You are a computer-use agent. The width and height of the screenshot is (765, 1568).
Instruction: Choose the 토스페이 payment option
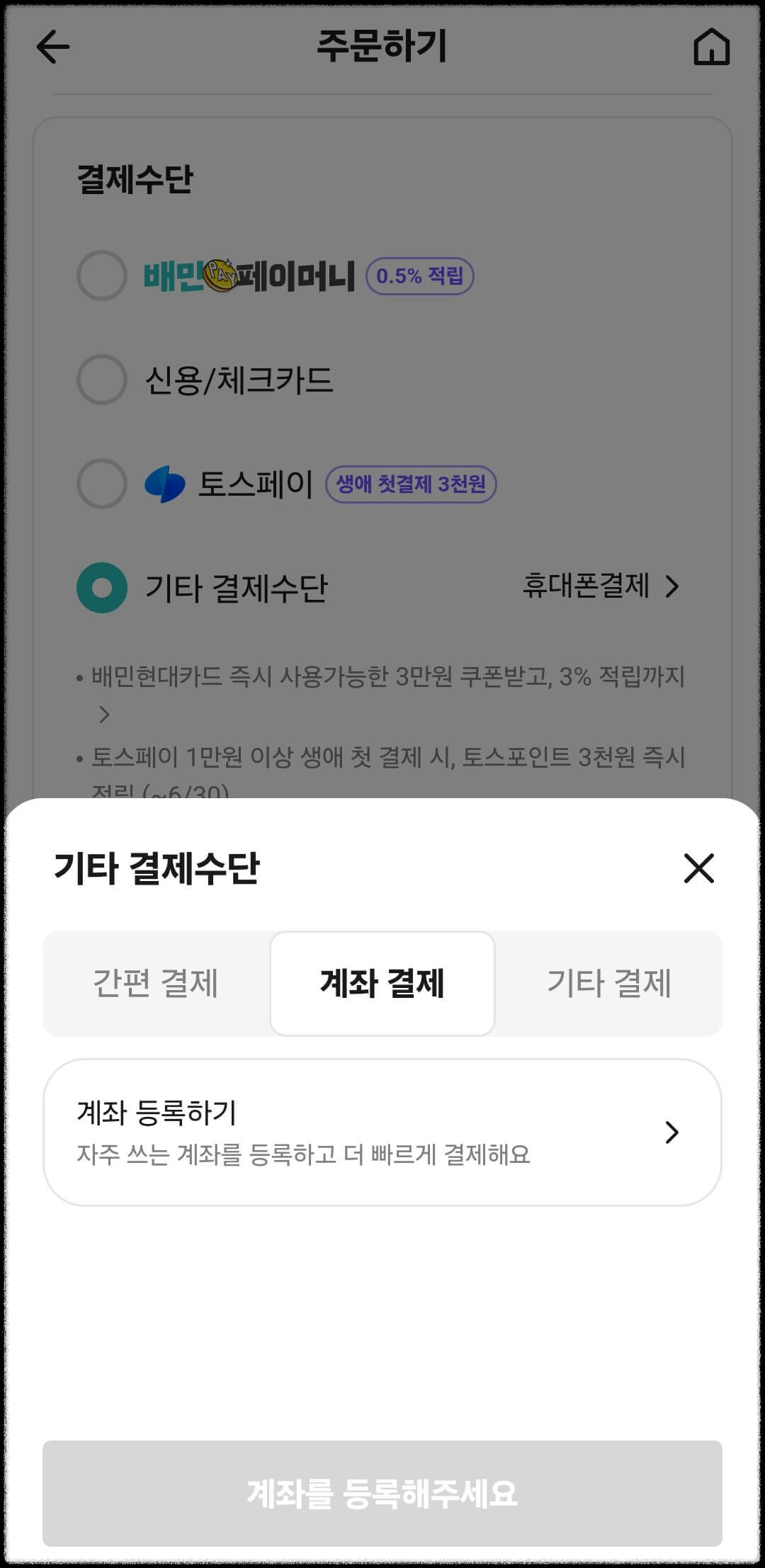pyautogui.click(x=101, y=485)
